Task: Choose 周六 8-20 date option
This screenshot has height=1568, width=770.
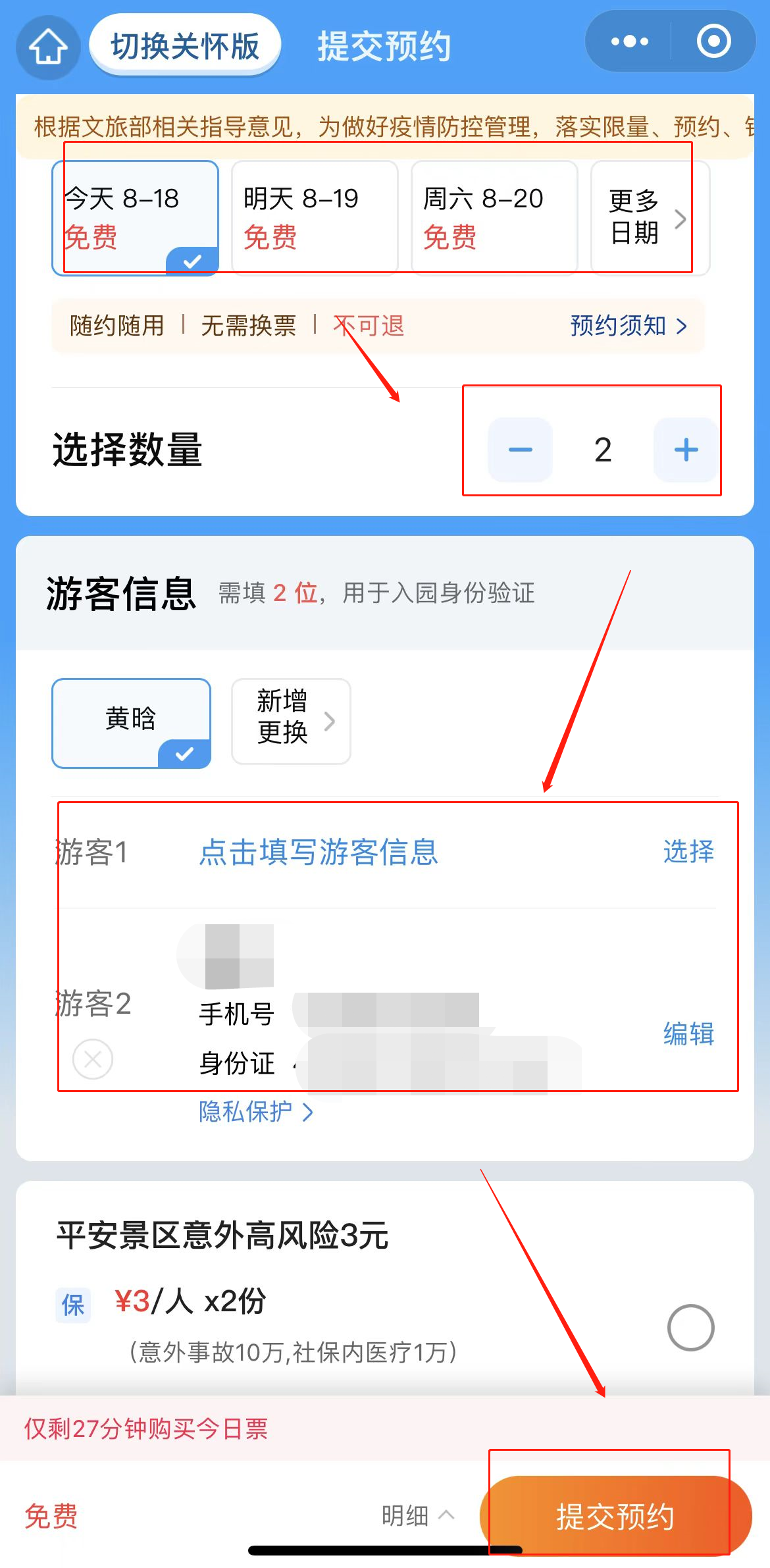Action: pyautogui.click(x=494, y=217)
